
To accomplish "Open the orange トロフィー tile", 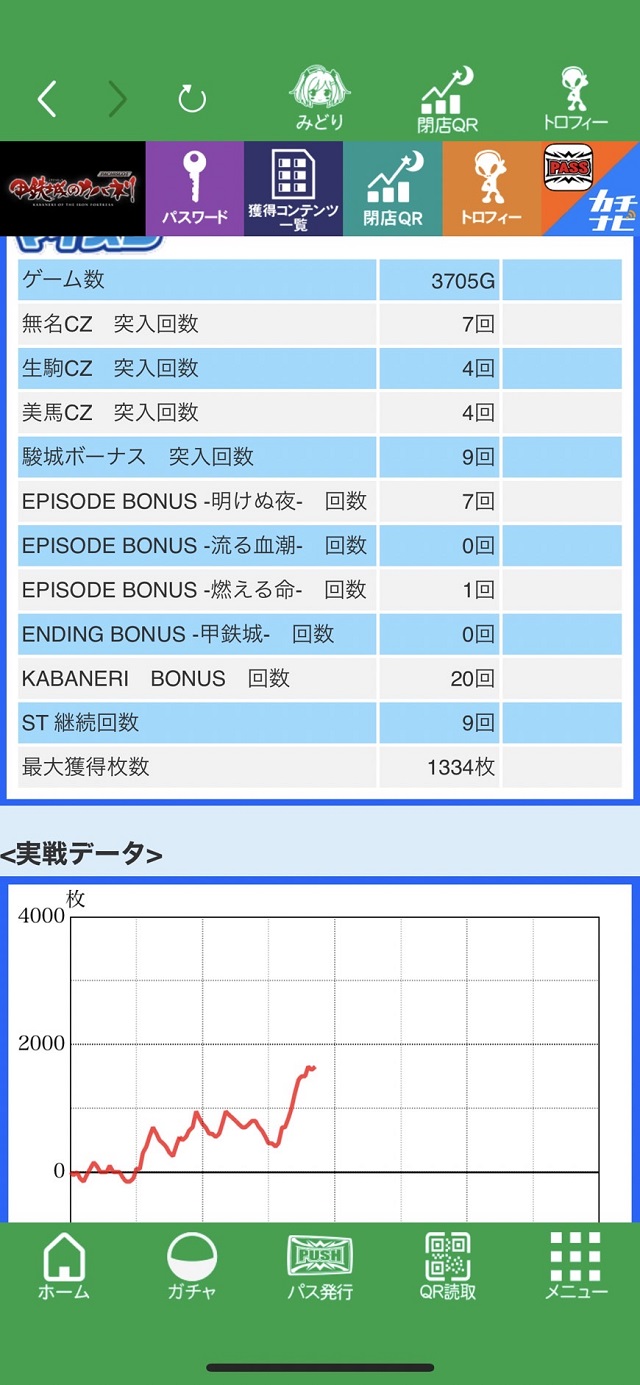I will pos(491,188).
